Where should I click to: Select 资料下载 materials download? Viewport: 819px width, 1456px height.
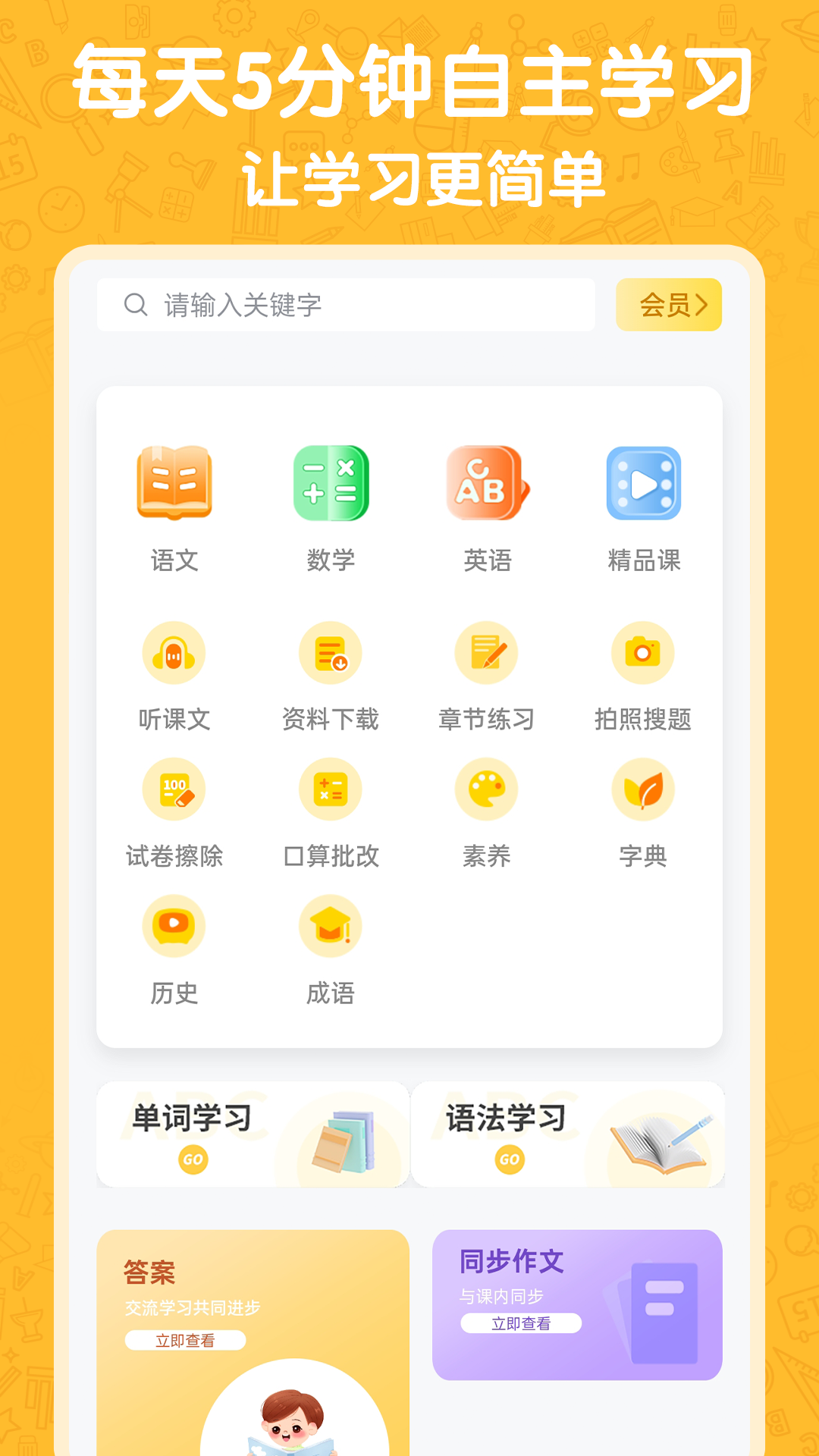pyautogui.click(x=330, y=652)
